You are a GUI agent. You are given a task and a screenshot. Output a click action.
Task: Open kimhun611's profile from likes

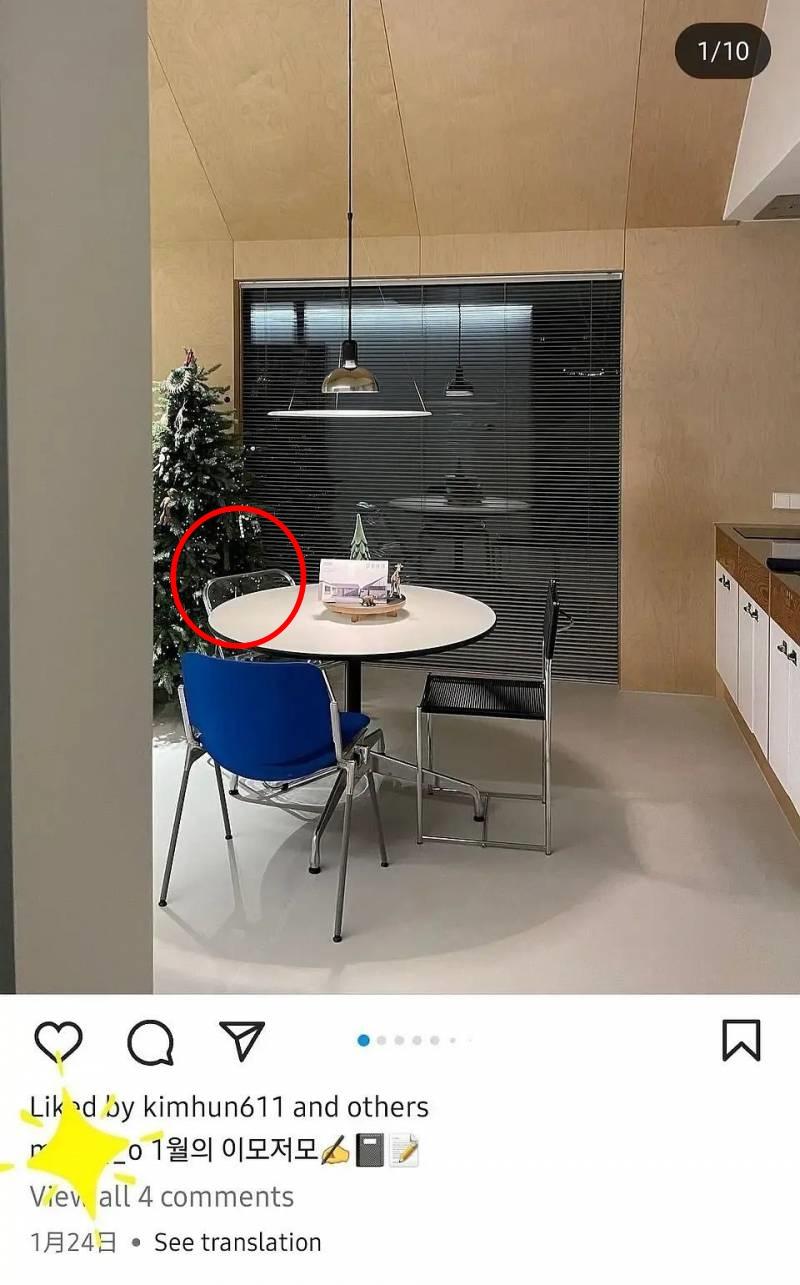pyautogui.click(x=214, y=1108)
